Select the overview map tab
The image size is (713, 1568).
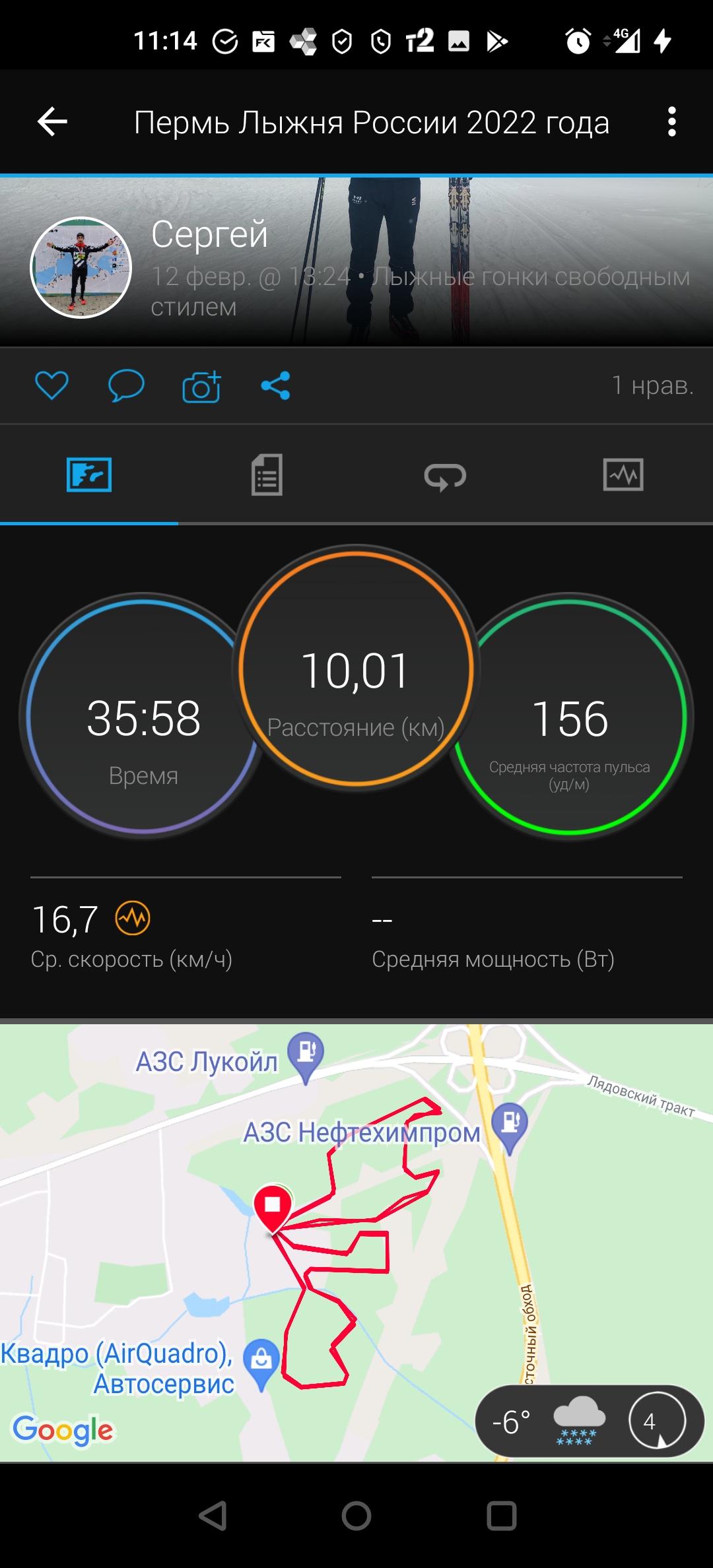tap(89, 475)
